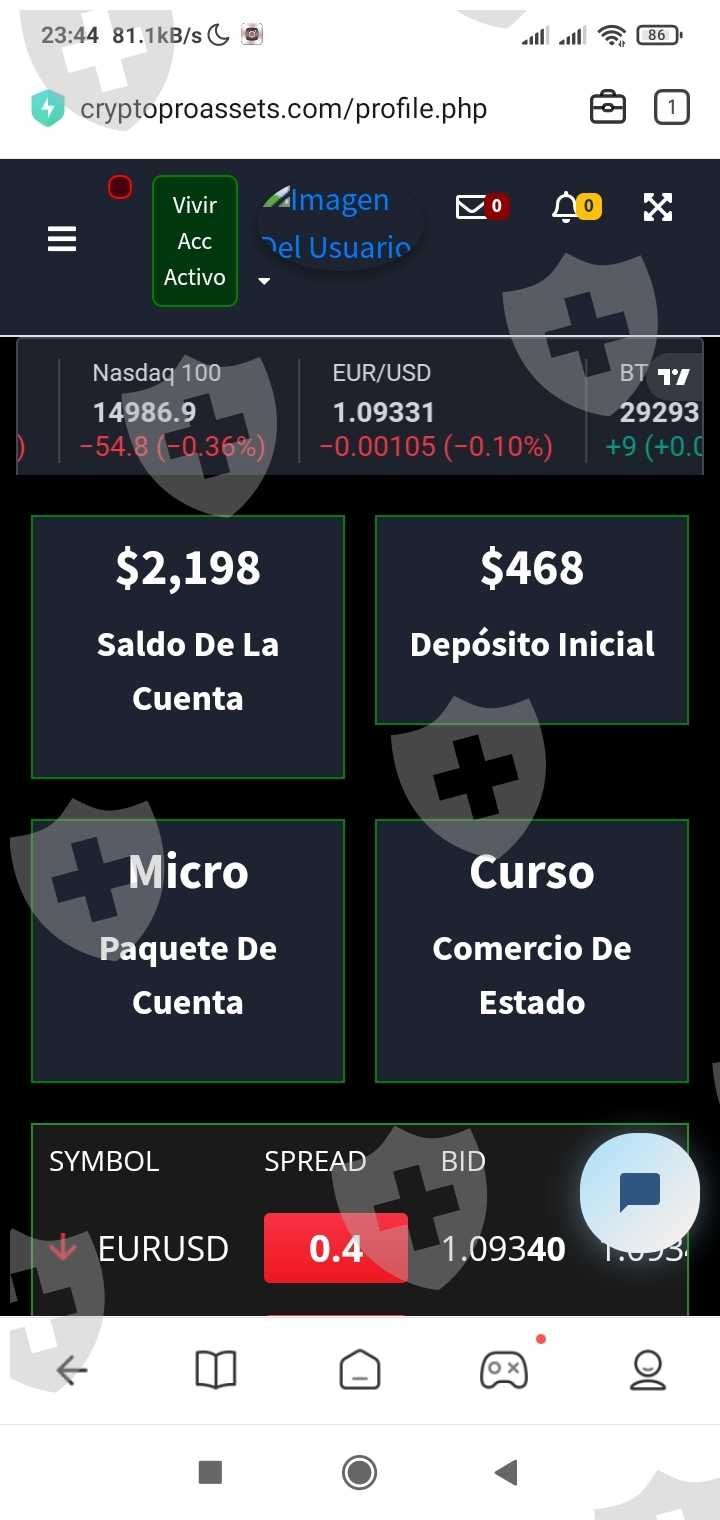720x1520 pixels.
Task: Go to the browser home page
Action: point(360,1370)
